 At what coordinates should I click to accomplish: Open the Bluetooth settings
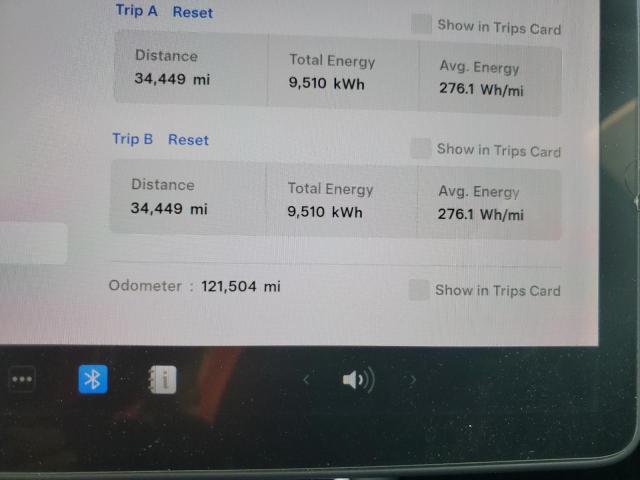(x=93, y=379)
